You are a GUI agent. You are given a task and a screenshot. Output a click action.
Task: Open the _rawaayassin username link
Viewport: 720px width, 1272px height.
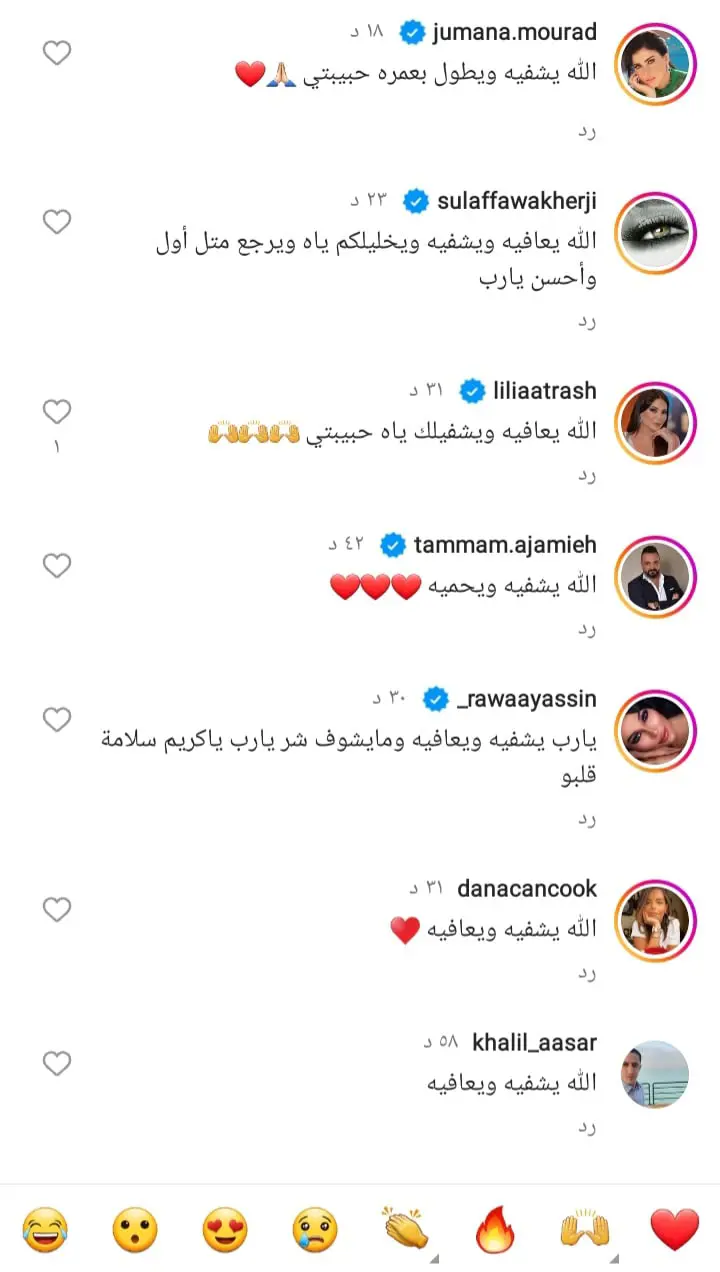tap(526, 699)
